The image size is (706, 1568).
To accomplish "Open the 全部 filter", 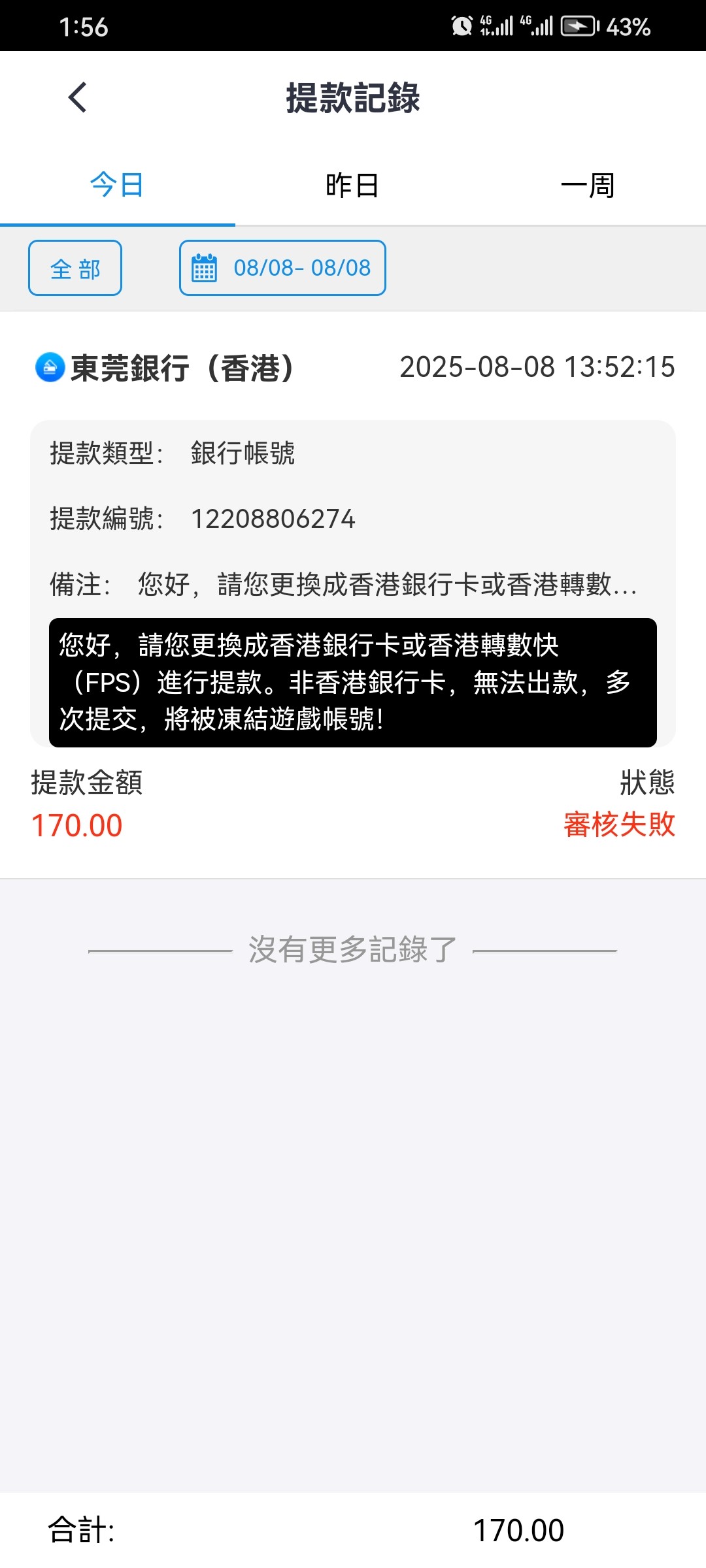I will pyautogui.click(x=75, y=268).
